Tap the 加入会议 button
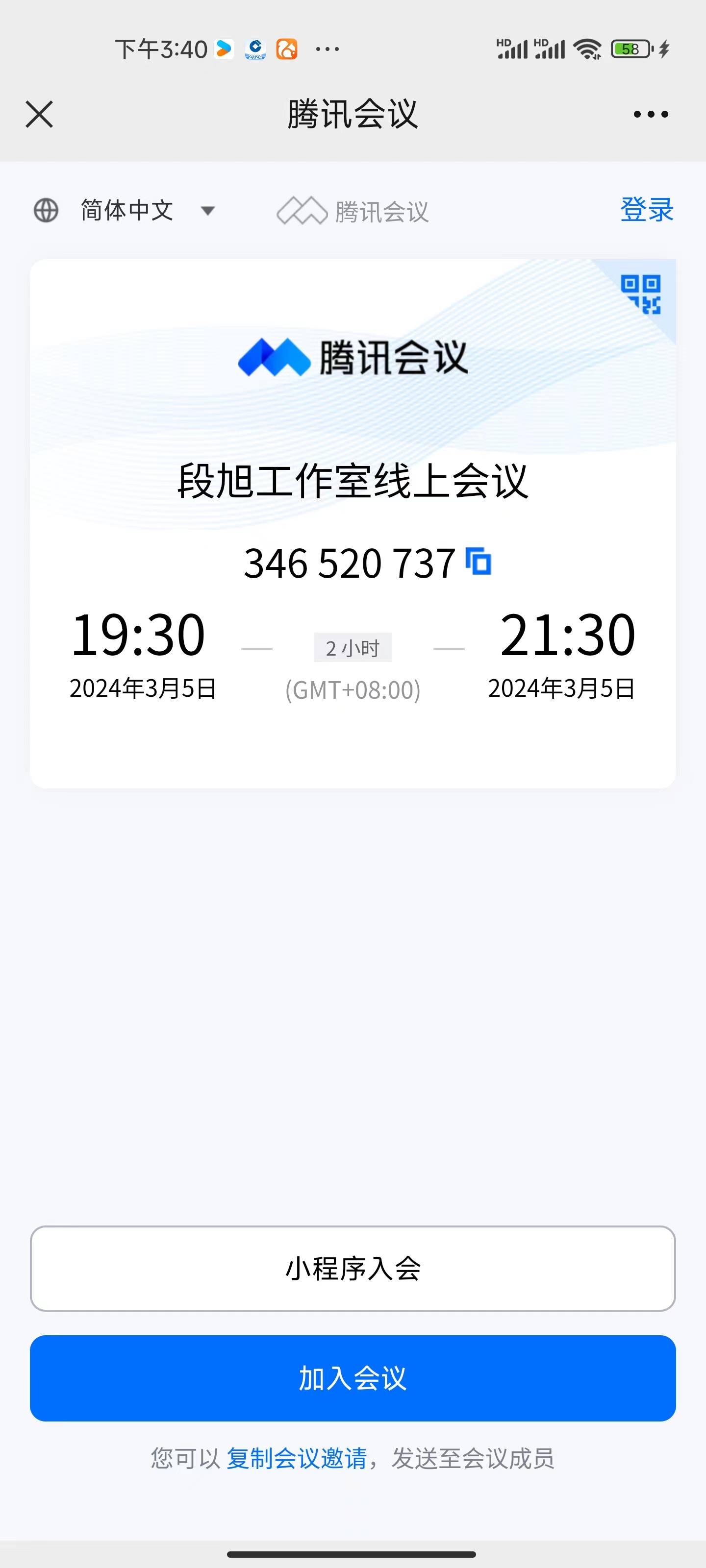The height and width of the screenshot is (1568, 706). (353, 1378)
